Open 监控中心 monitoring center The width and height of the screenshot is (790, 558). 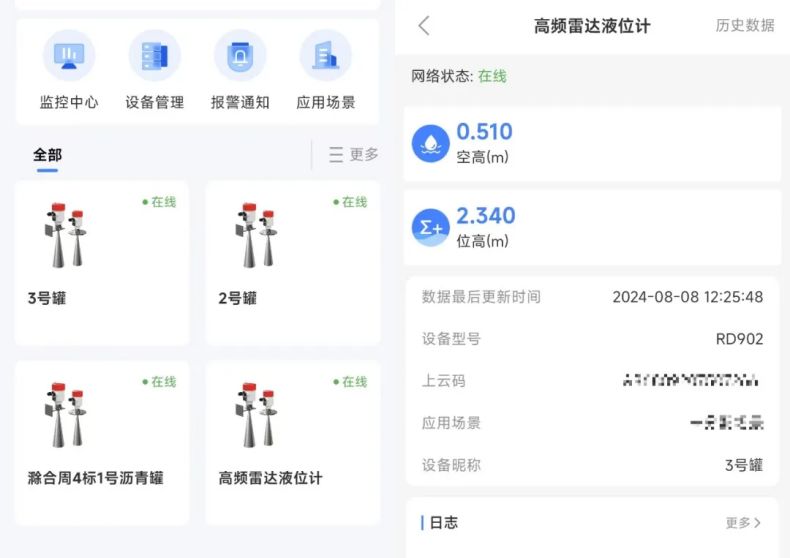(x=69, y=70)
